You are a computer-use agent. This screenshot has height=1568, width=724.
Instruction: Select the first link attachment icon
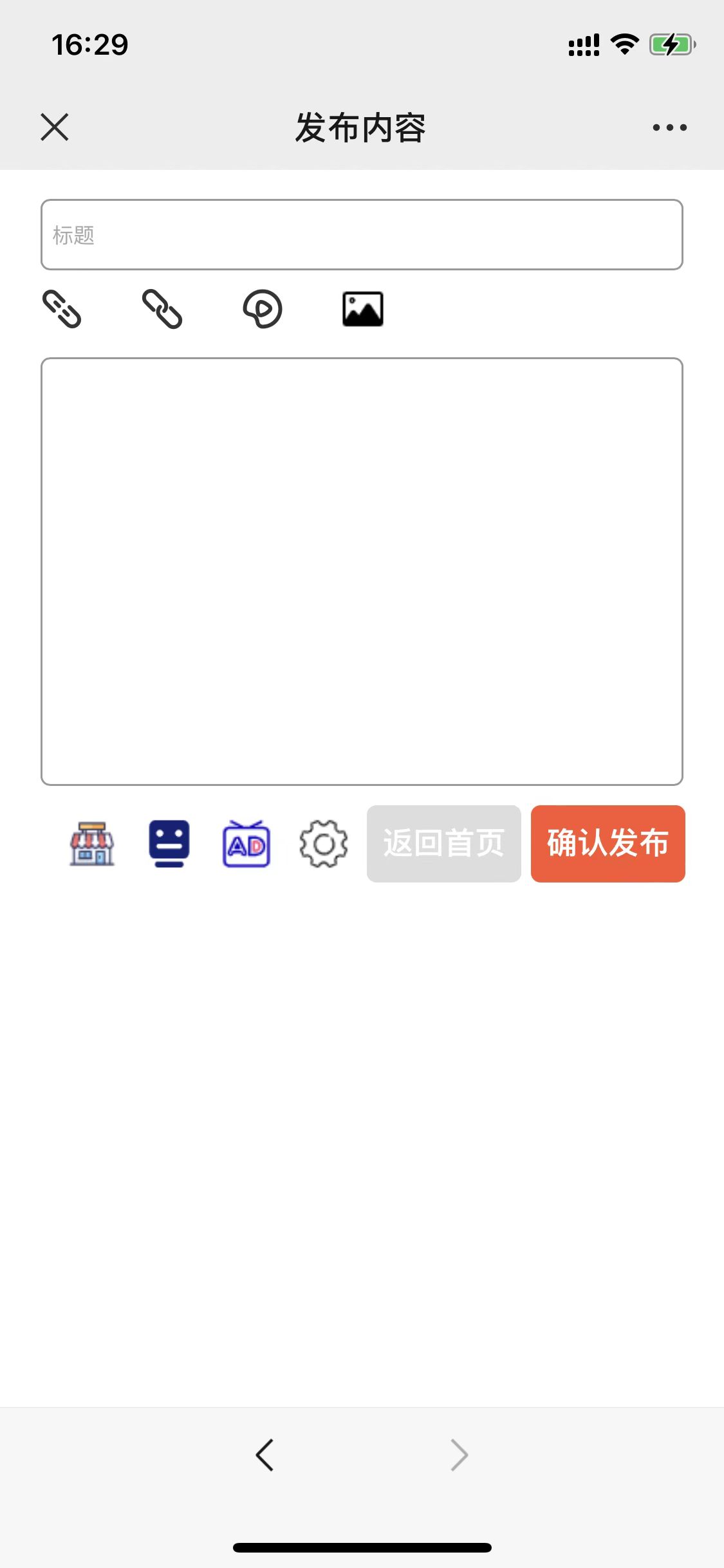(62, 309)
